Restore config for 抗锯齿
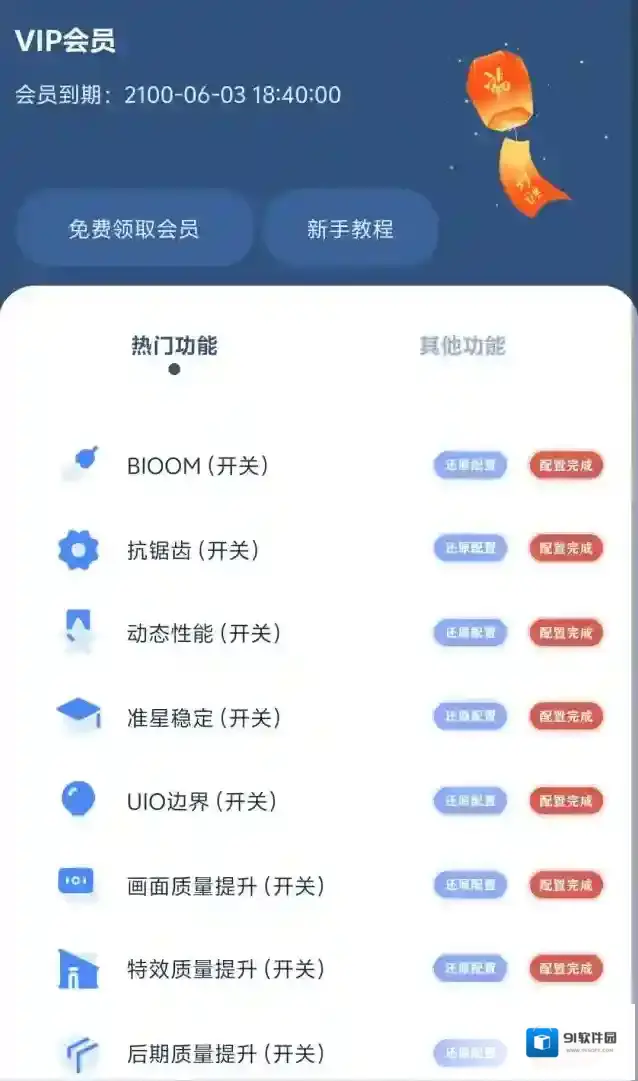This screenshot has height=1081, width=638. tap(470, 548)
